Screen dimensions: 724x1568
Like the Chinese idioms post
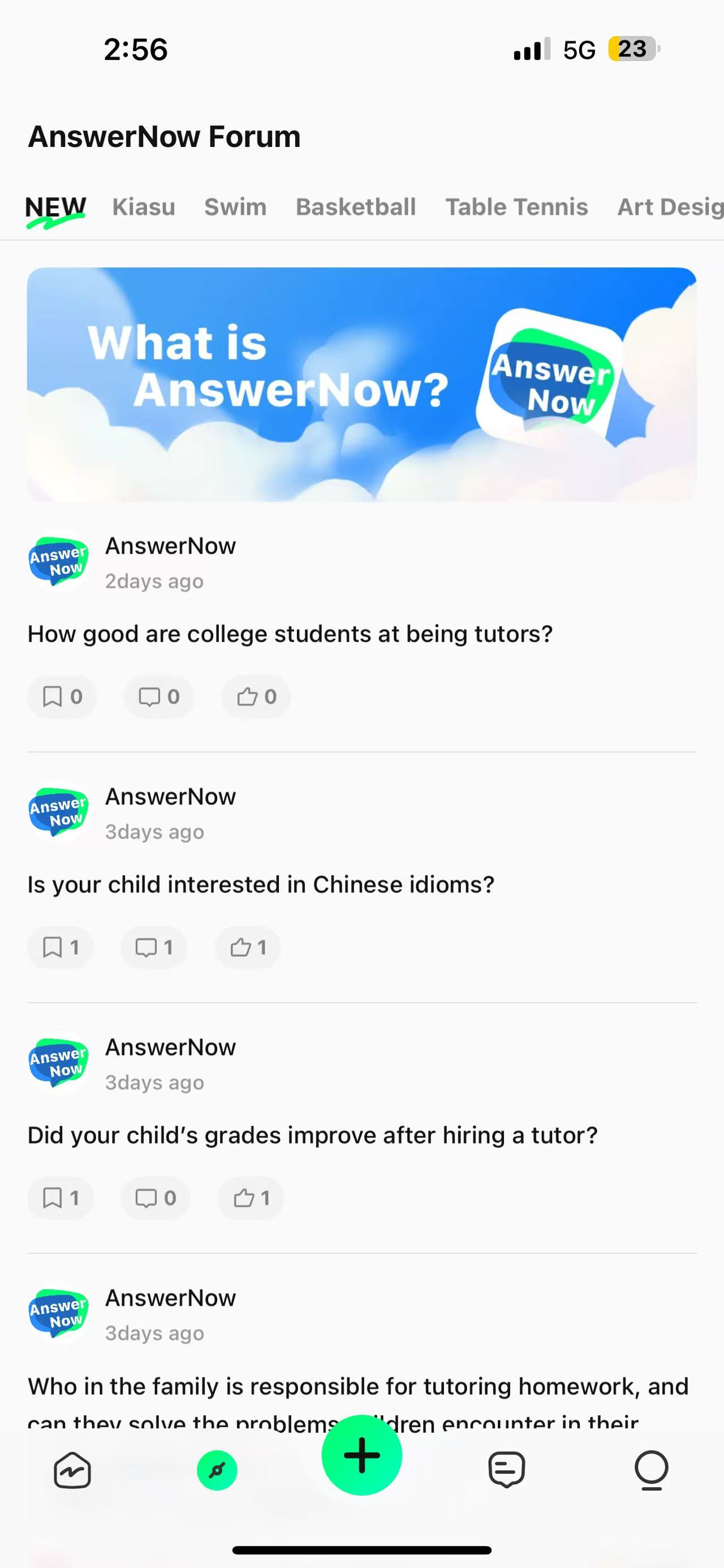click(248, 947)
